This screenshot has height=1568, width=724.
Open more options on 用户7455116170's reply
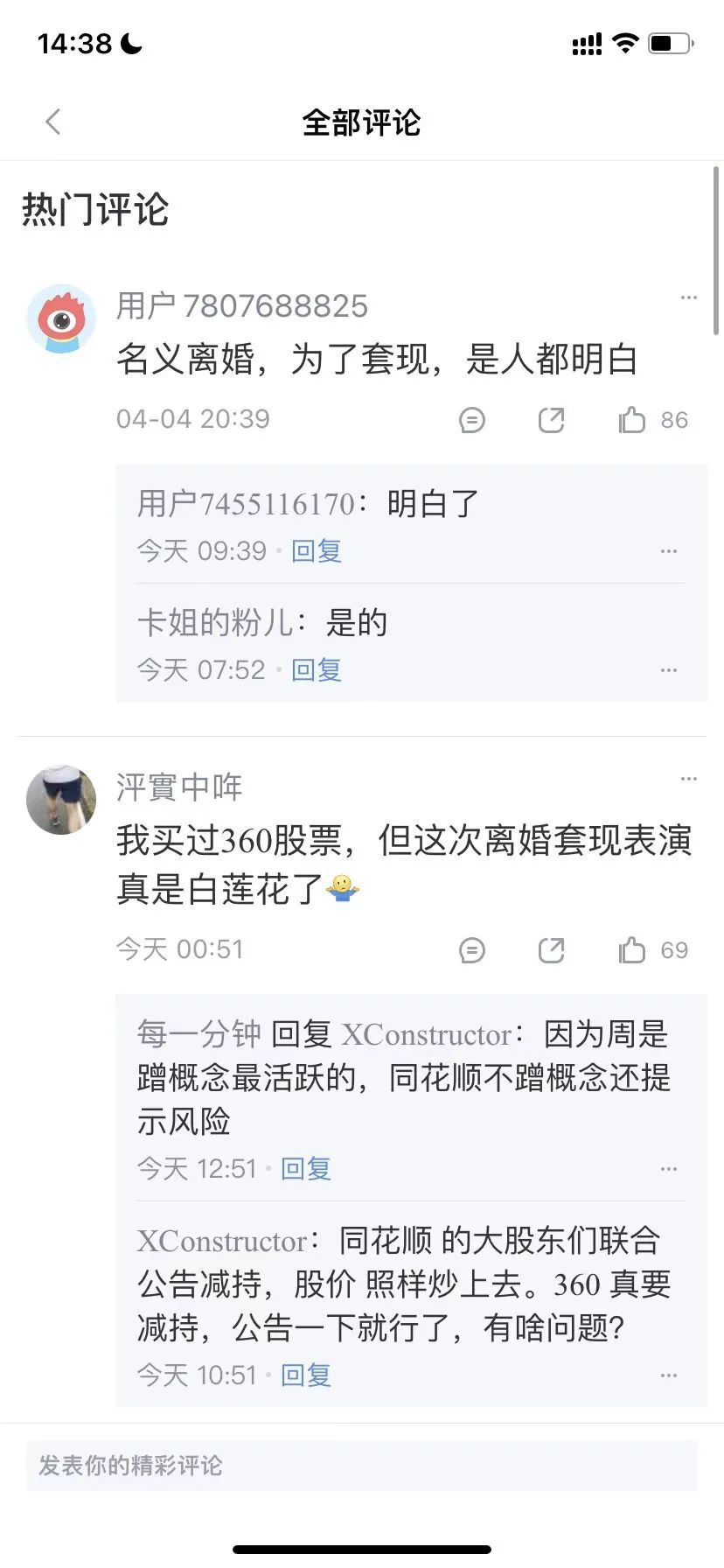tap(670, 550)
